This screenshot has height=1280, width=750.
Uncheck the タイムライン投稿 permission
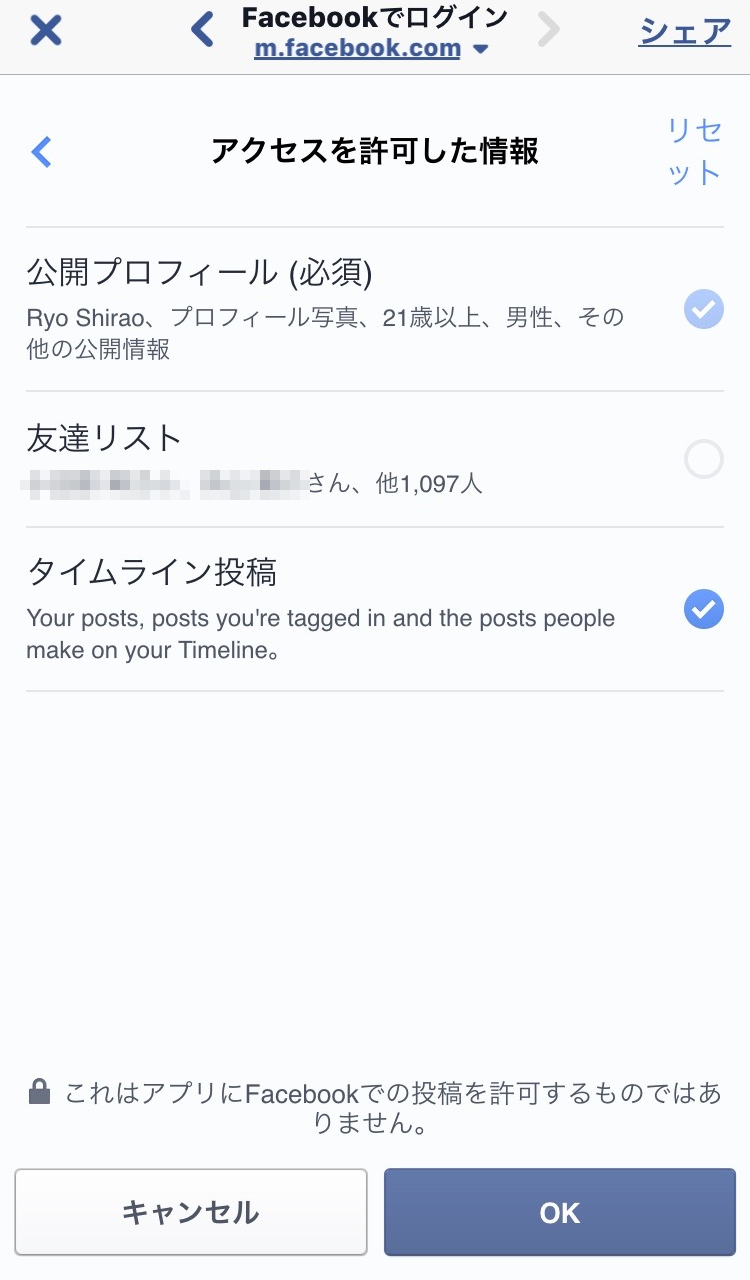point(703,609)
